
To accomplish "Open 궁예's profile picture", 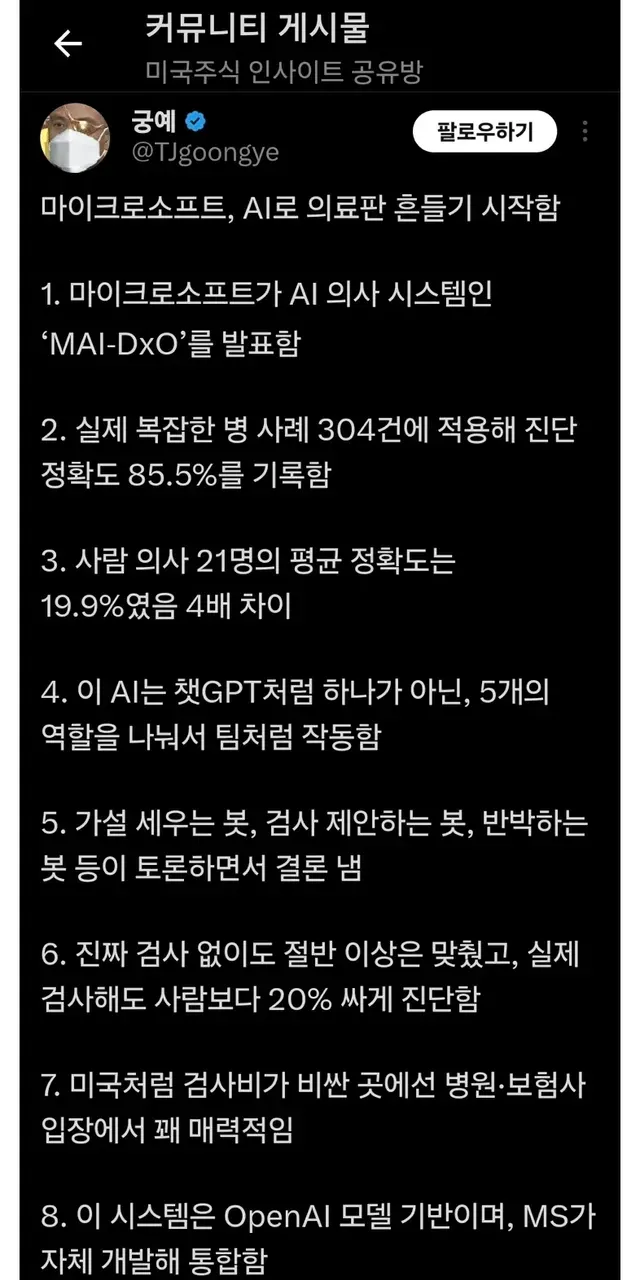I will coord(74,138).
